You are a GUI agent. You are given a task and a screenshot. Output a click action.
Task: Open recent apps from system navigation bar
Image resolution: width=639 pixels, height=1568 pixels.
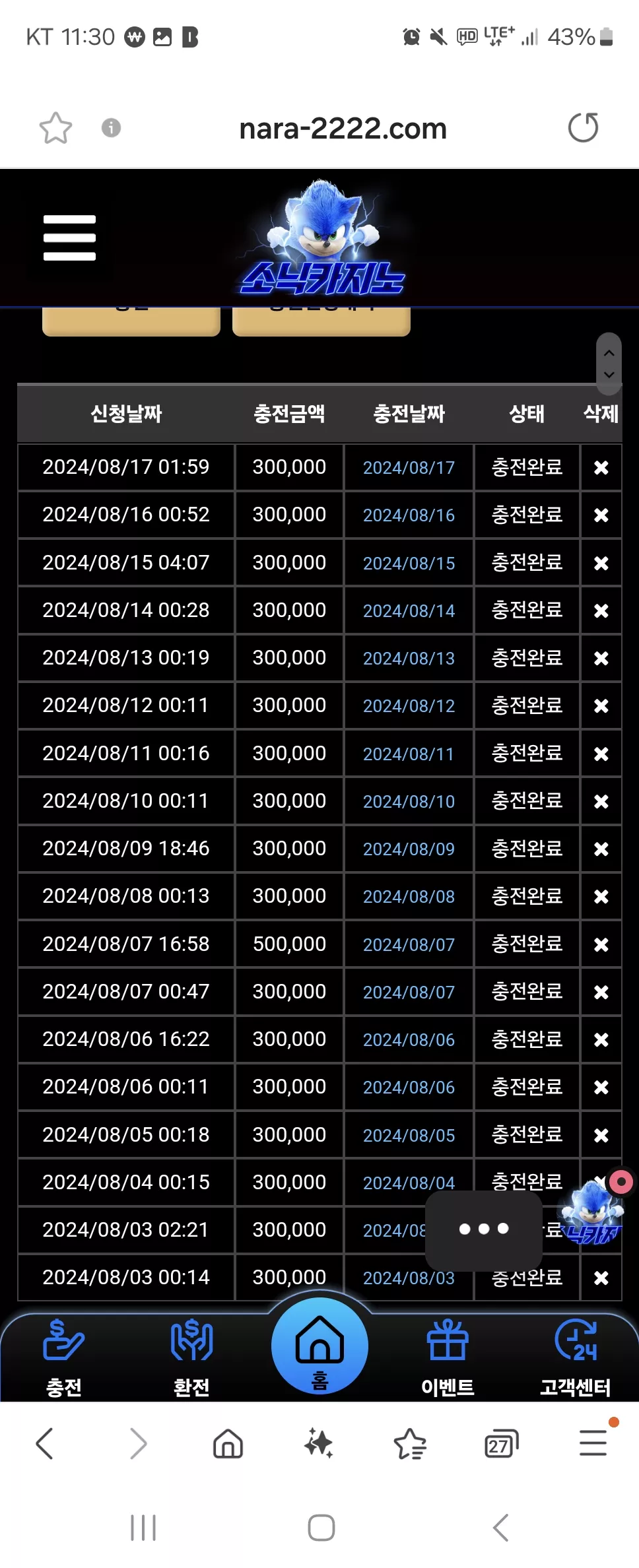click(x=143, y=1527)
